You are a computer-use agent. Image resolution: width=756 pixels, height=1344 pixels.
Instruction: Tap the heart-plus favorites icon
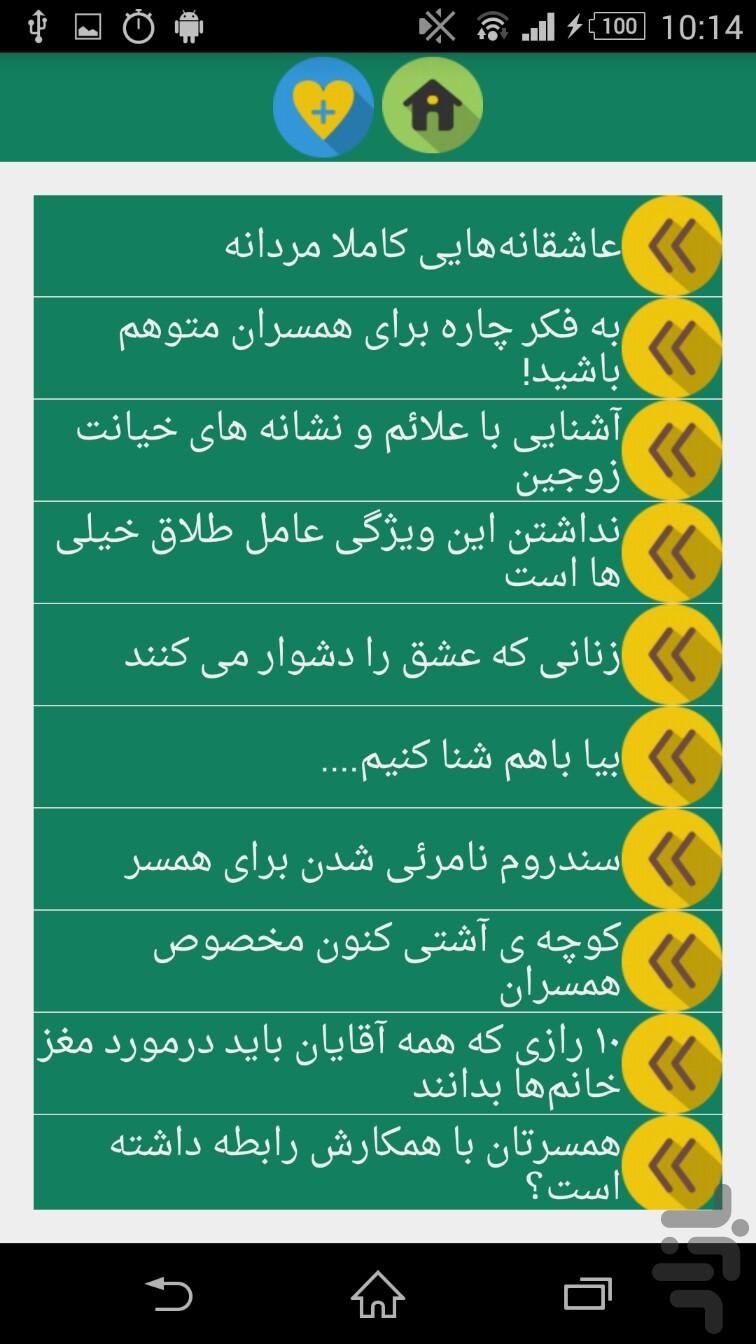coord(323,107)
